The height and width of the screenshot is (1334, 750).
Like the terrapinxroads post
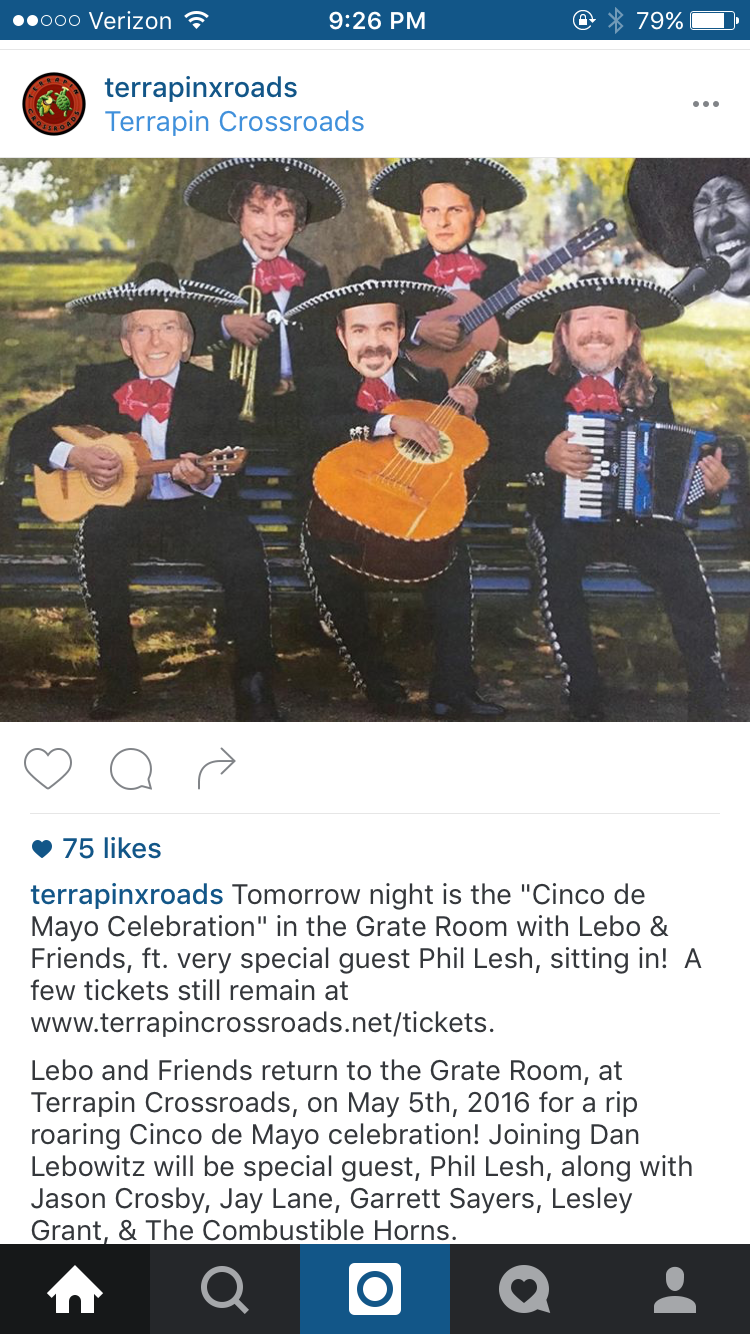48,769
